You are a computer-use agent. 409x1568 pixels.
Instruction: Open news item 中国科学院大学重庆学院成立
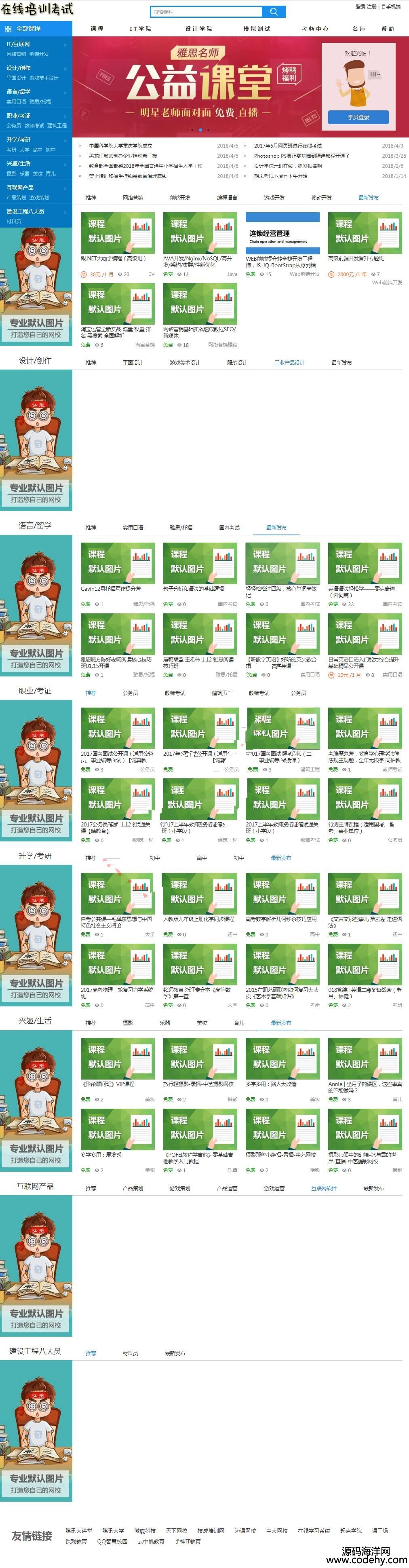pyautogui.click(x=120, y=146)
